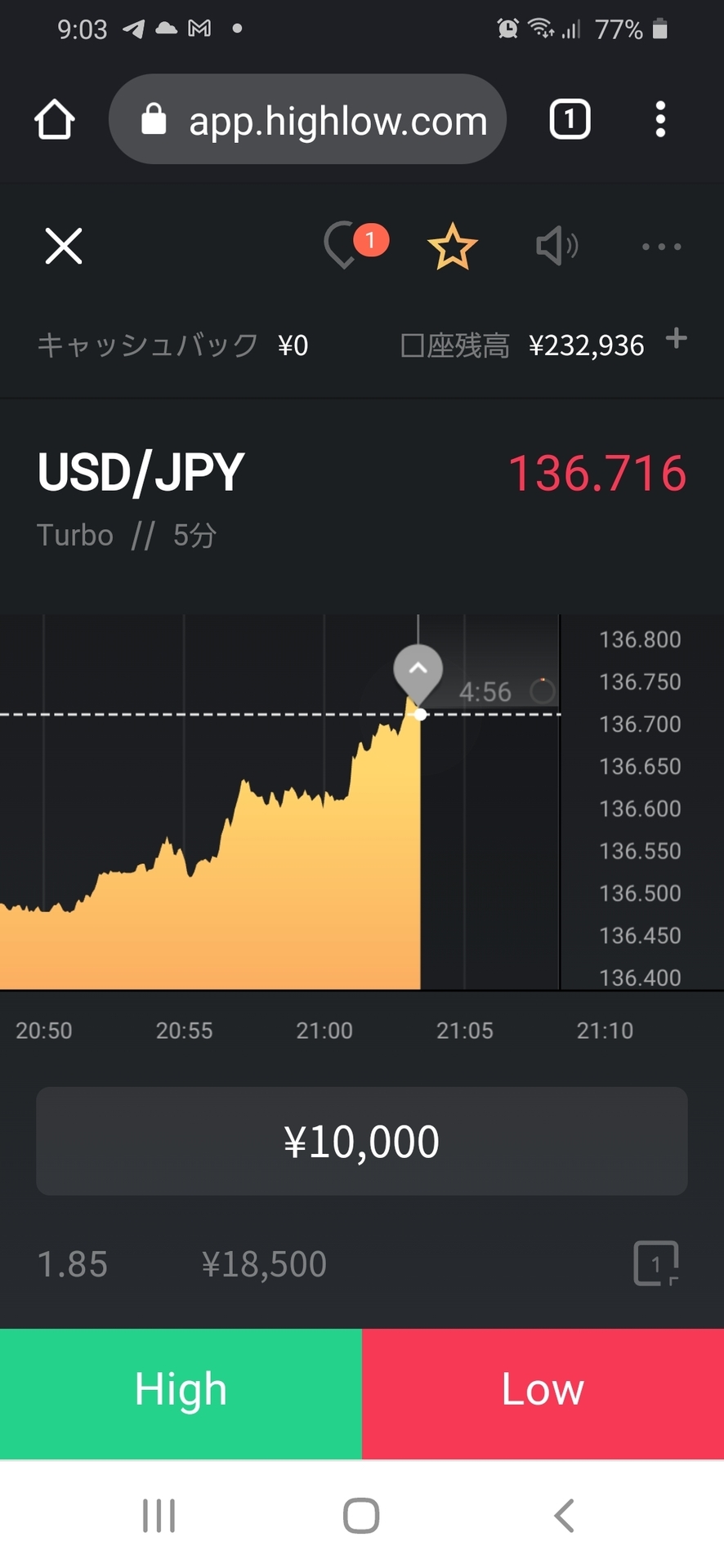Tap the app.highlow.com address bar
The width and height of the screenshot is (724, 1568).
click(308, 119)
